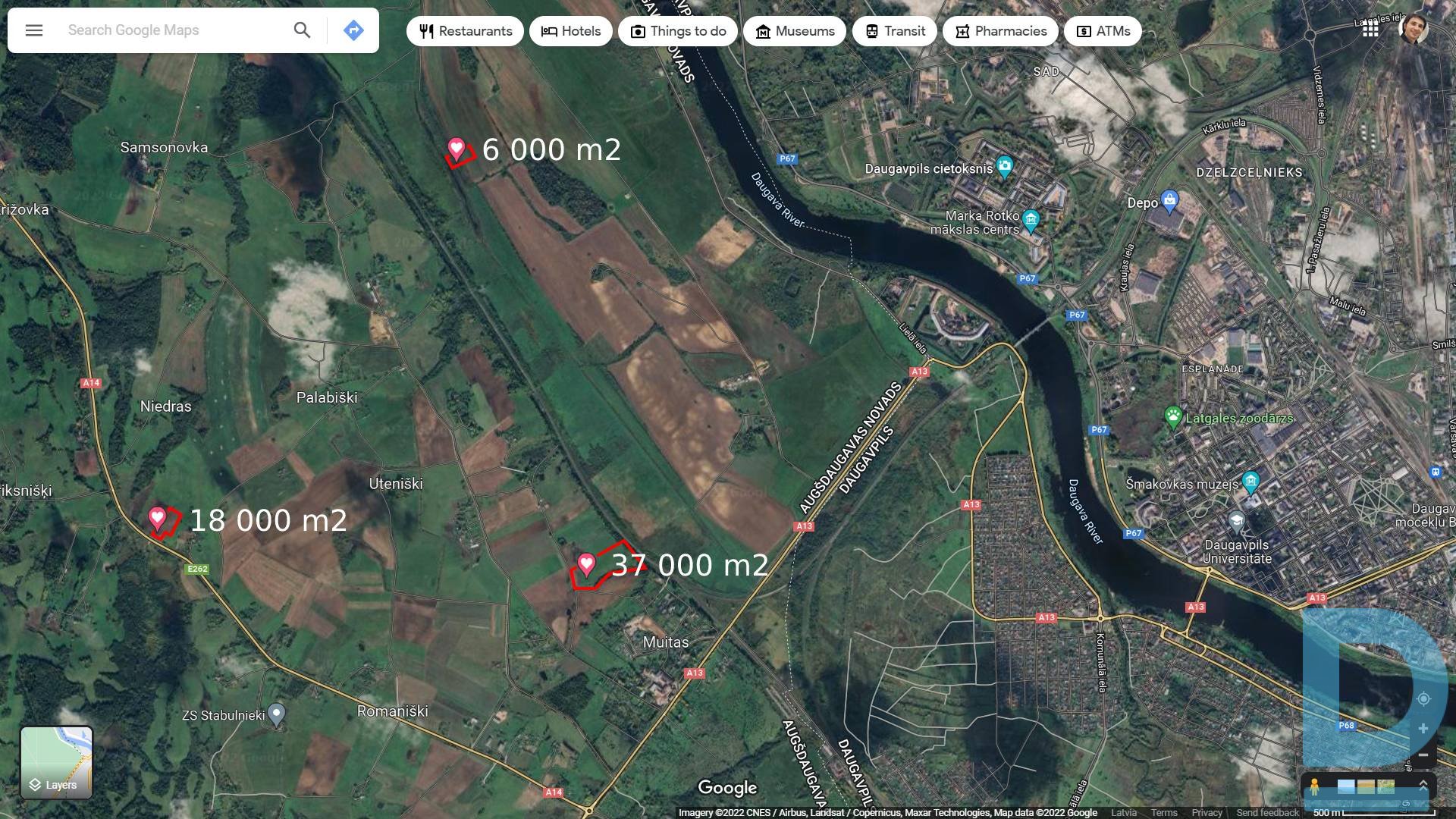This screenshot has height=819, width=1456.
Task: Open the ZS Stabulnieki place pin
Action: point(277,713)
